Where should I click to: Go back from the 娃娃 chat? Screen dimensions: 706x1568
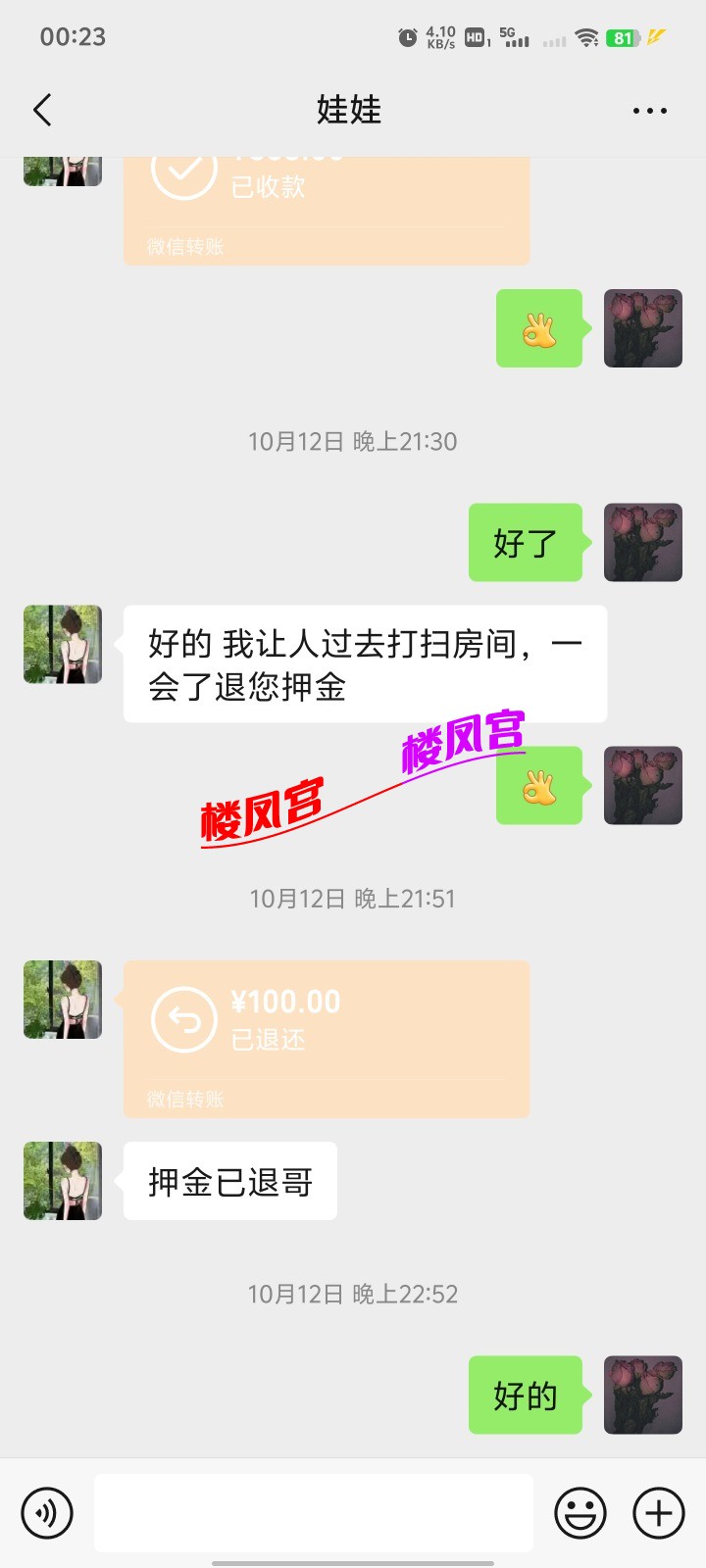[42, 110]
